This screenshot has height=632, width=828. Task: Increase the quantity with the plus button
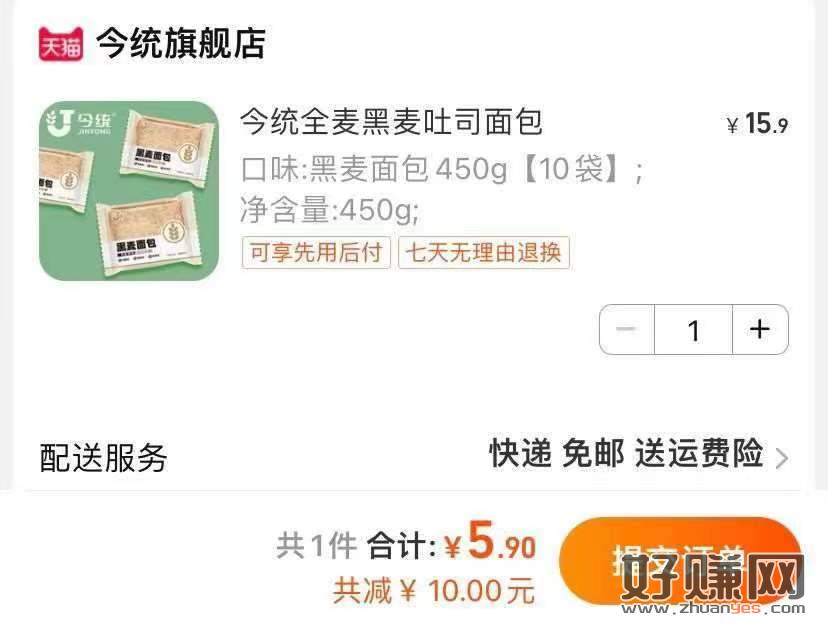coord(760,330)
